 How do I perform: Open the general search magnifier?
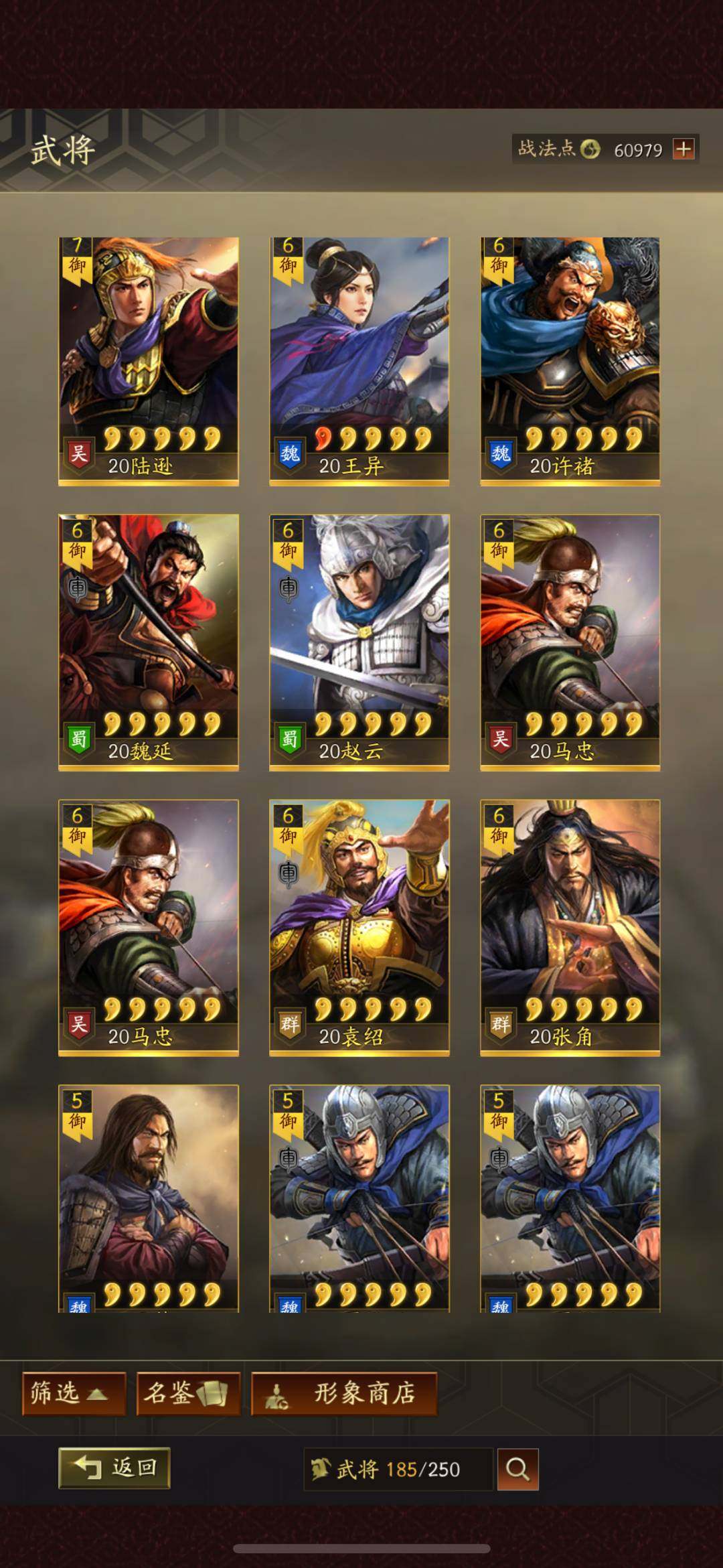tap(517, 1469)
